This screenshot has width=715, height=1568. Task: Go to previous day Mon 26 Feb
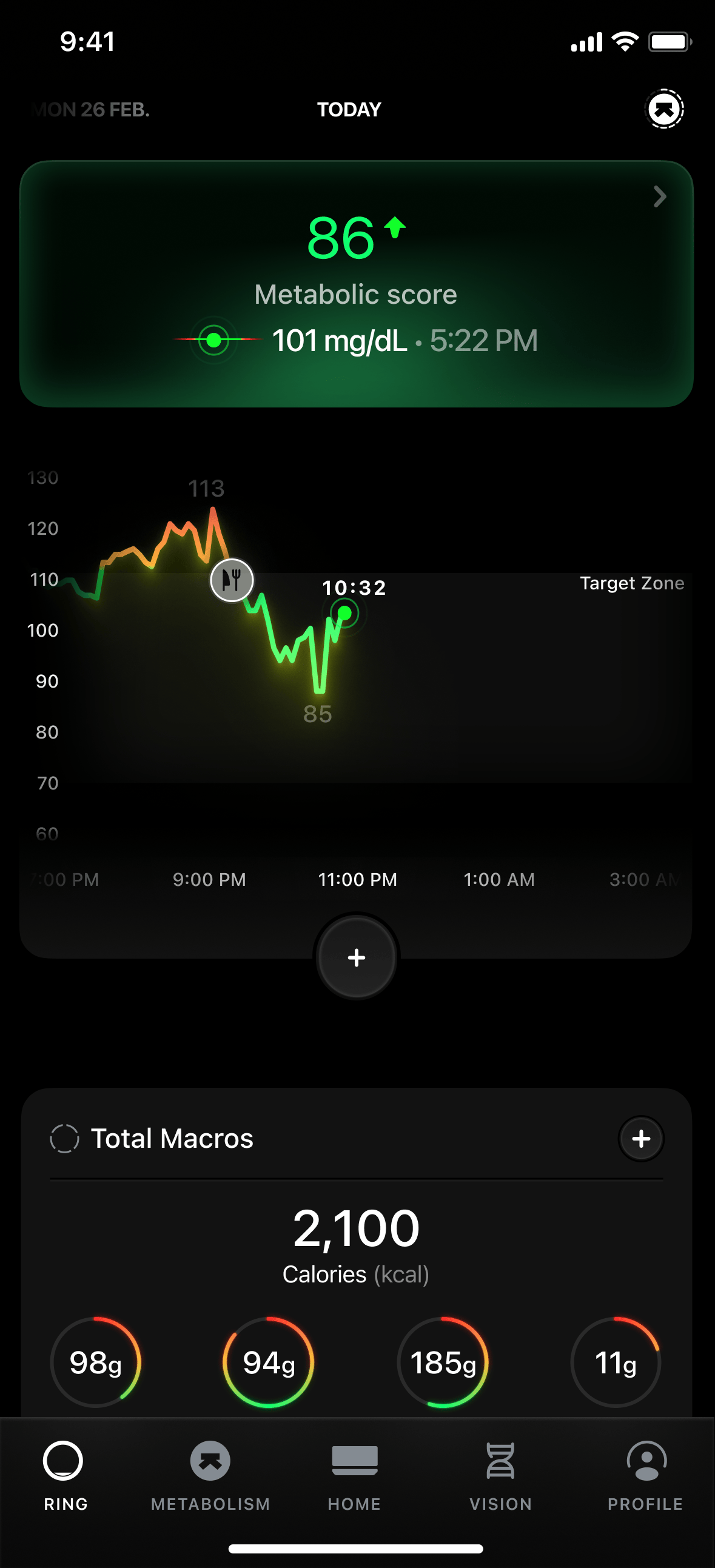[x=92, y=110]
